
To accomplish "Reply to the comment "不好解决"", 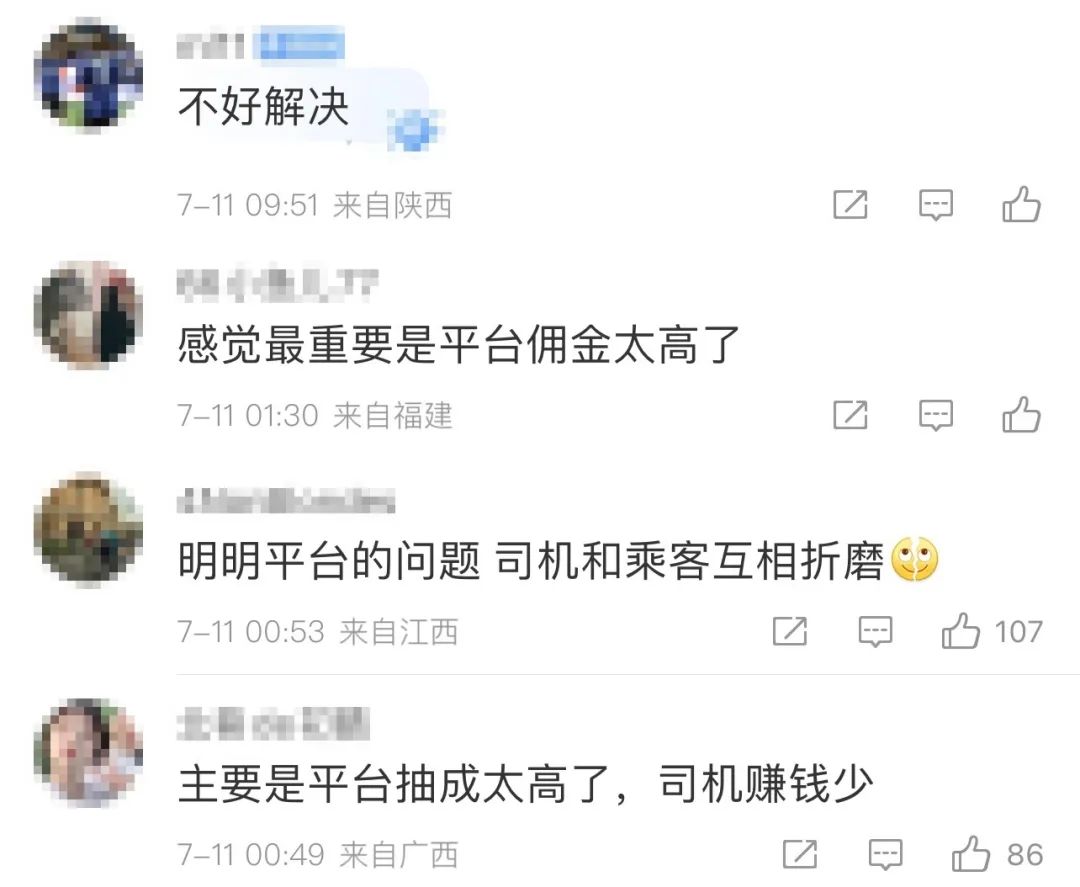I will coord(936,205).
